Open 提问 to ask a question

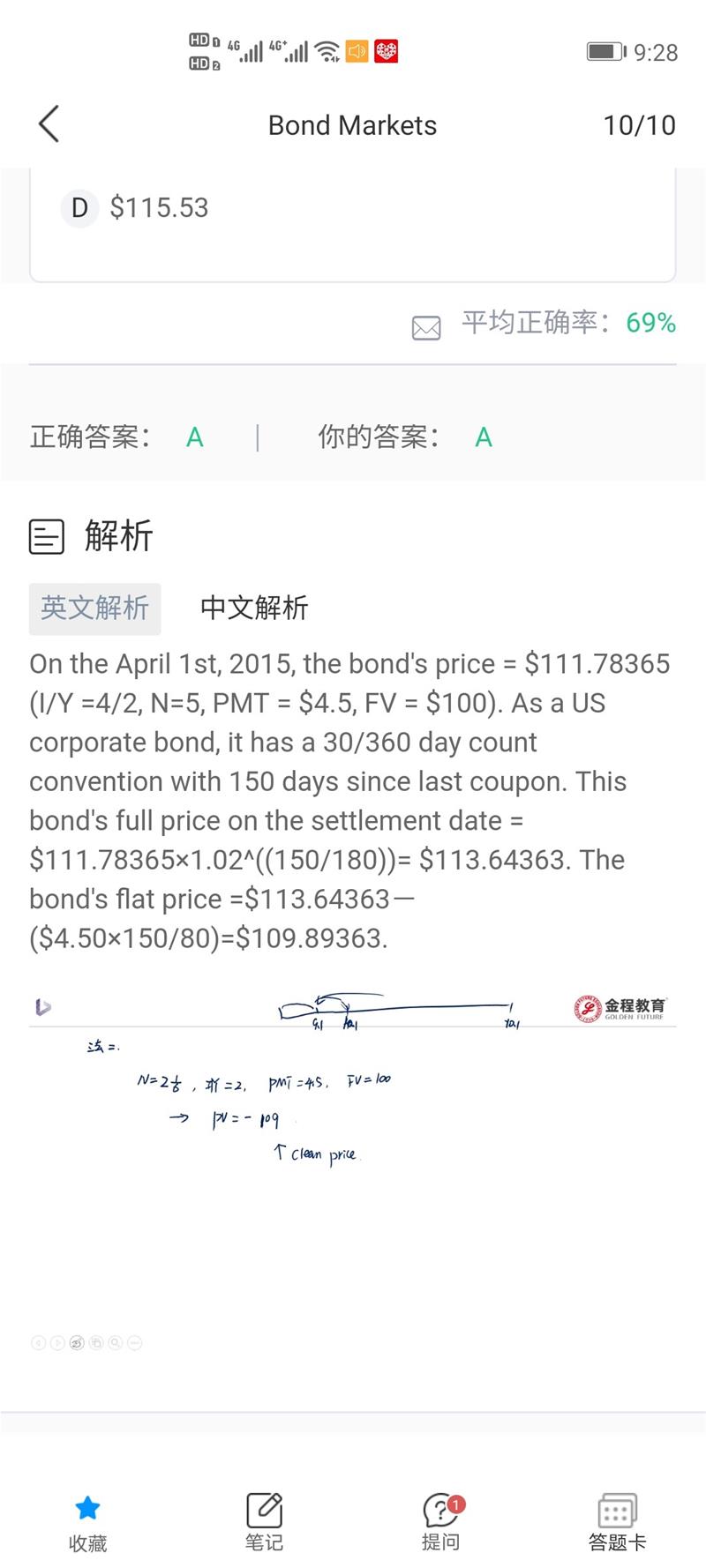coord(440,1522)
